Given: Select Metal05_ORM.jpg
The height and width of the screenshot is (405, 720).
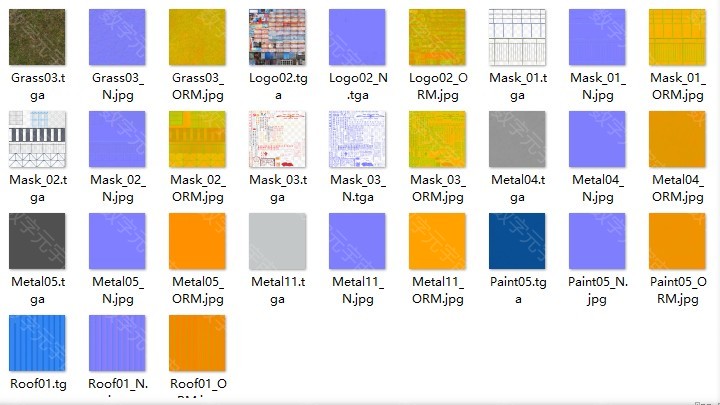Looking at the screenshot, I should point(198,242).
